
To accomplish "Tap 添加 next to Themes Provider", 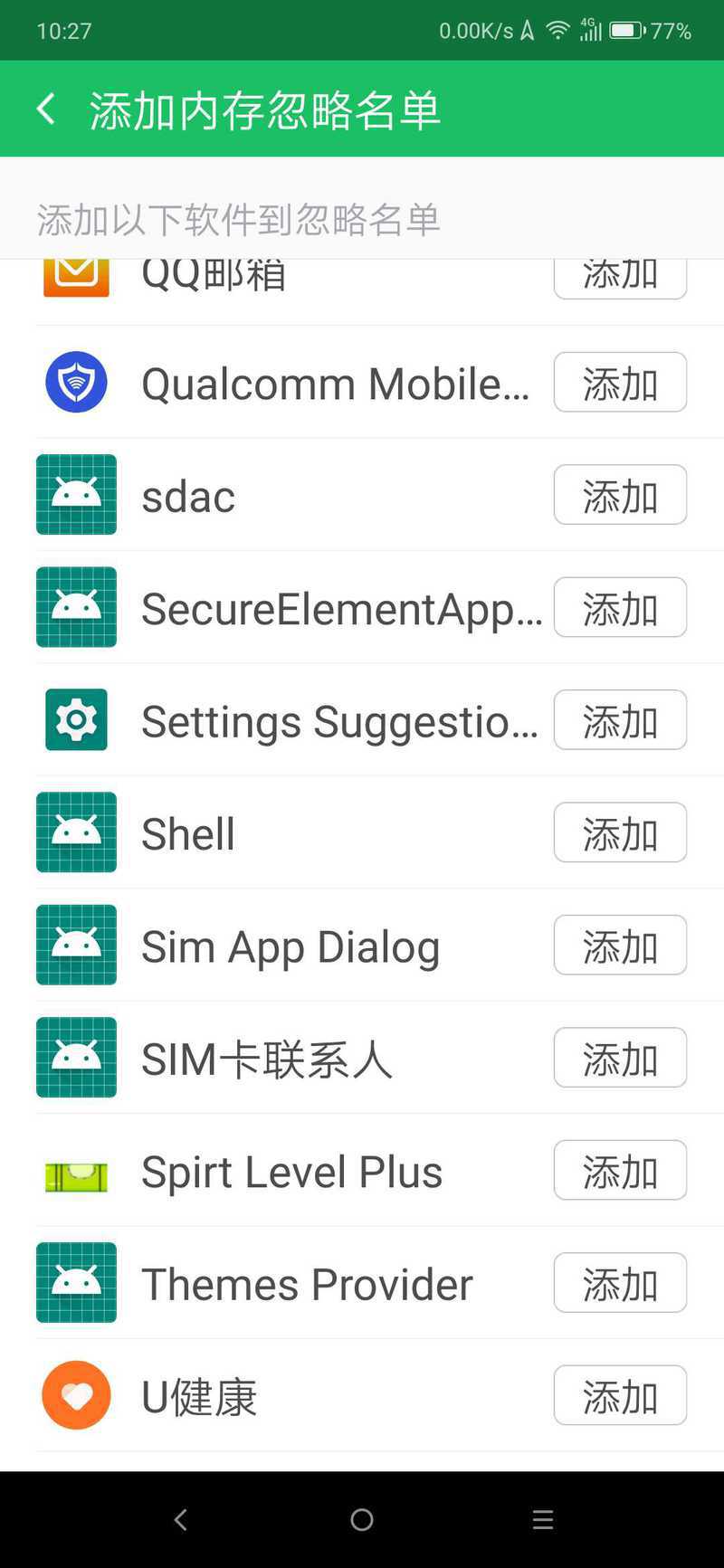I will pyautogui.click(x=620, y=1283).
